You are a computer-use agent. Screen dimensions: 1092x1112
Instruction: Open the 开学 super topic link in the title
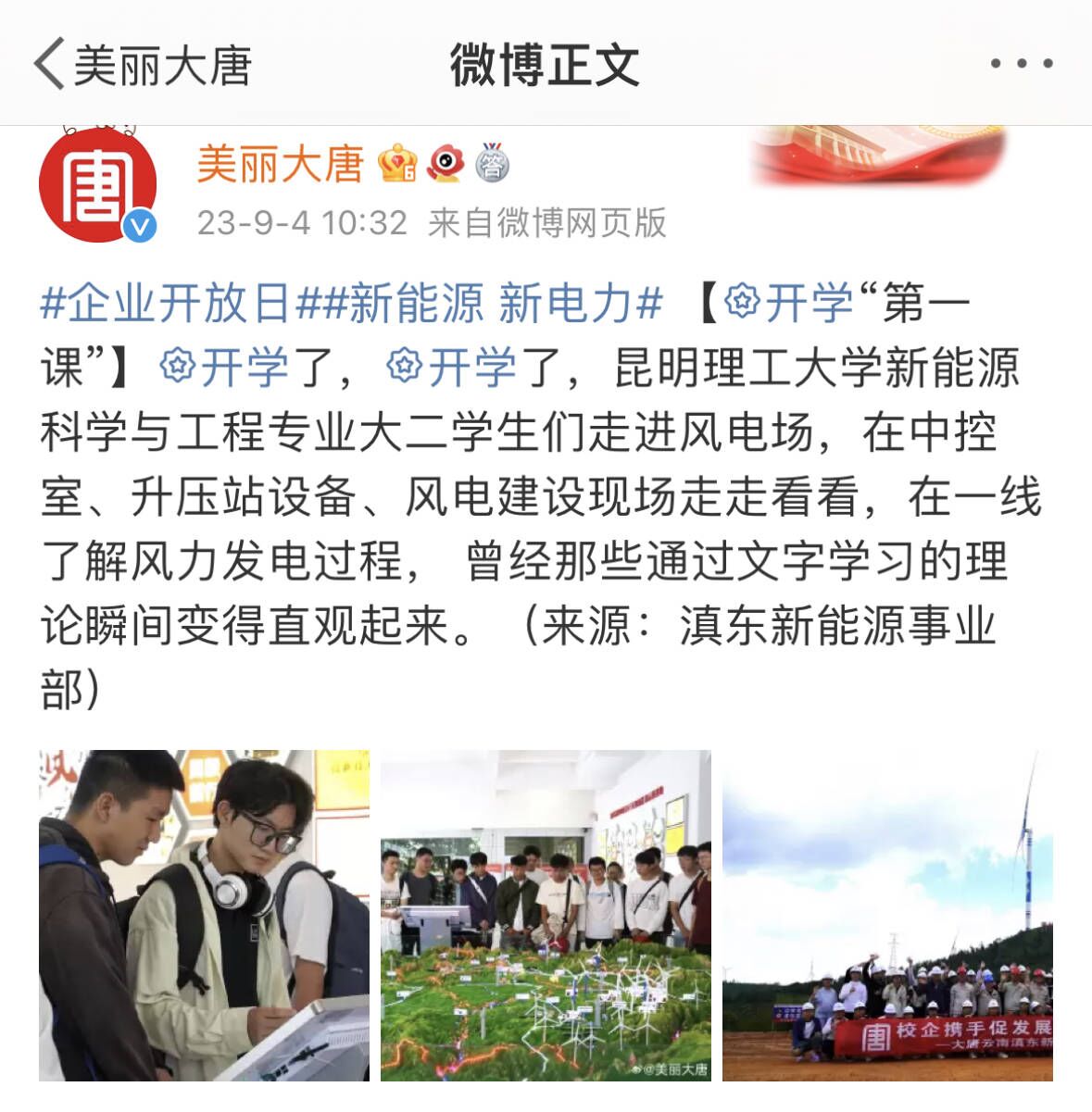point(788,303)
